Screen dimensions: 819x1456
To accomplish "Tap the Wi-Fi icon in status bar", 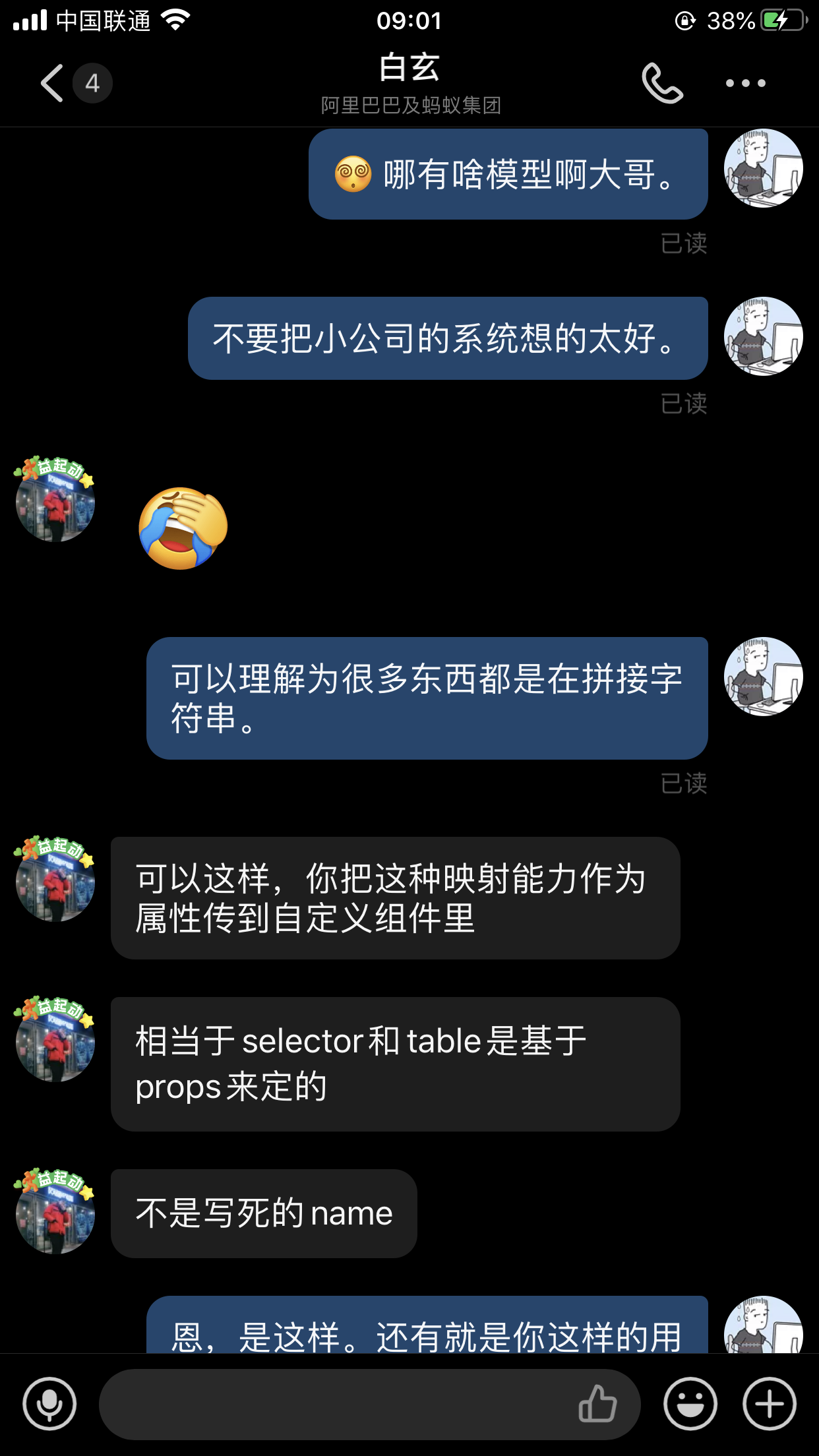I will click(175, 21).
